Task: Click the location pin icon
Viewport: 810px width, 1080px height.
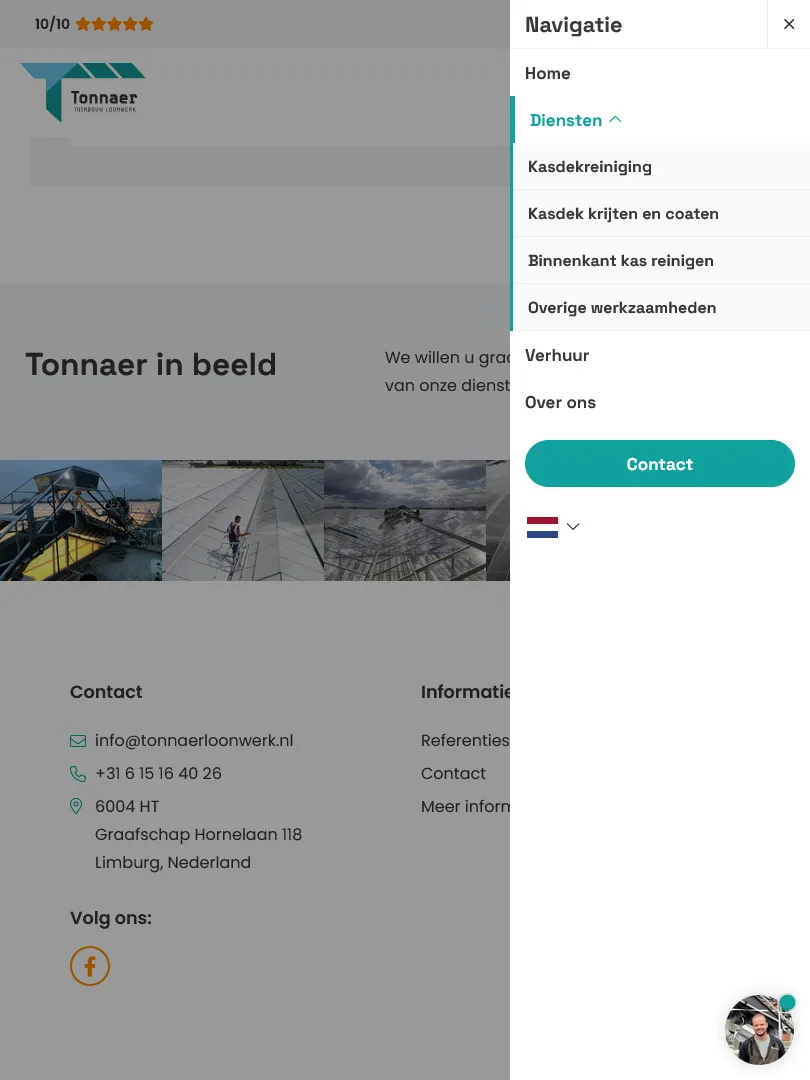Action: coord(76,806)
